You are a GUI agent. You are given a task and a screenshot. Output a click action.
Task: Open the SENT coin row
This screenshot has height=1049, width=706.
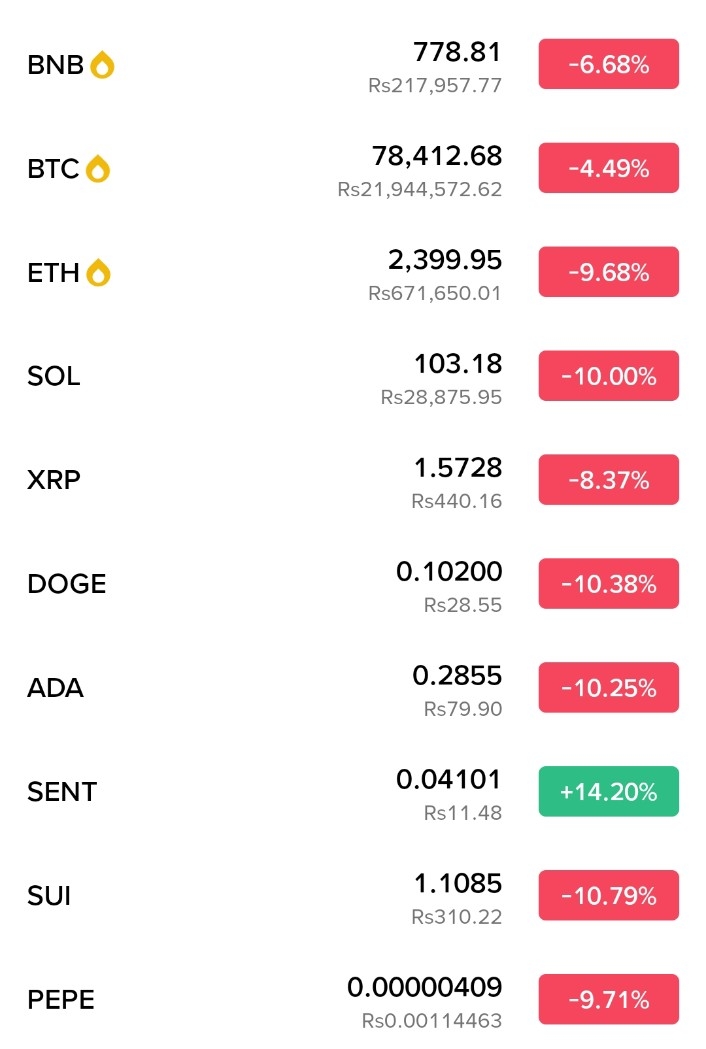tap(62, 793)
